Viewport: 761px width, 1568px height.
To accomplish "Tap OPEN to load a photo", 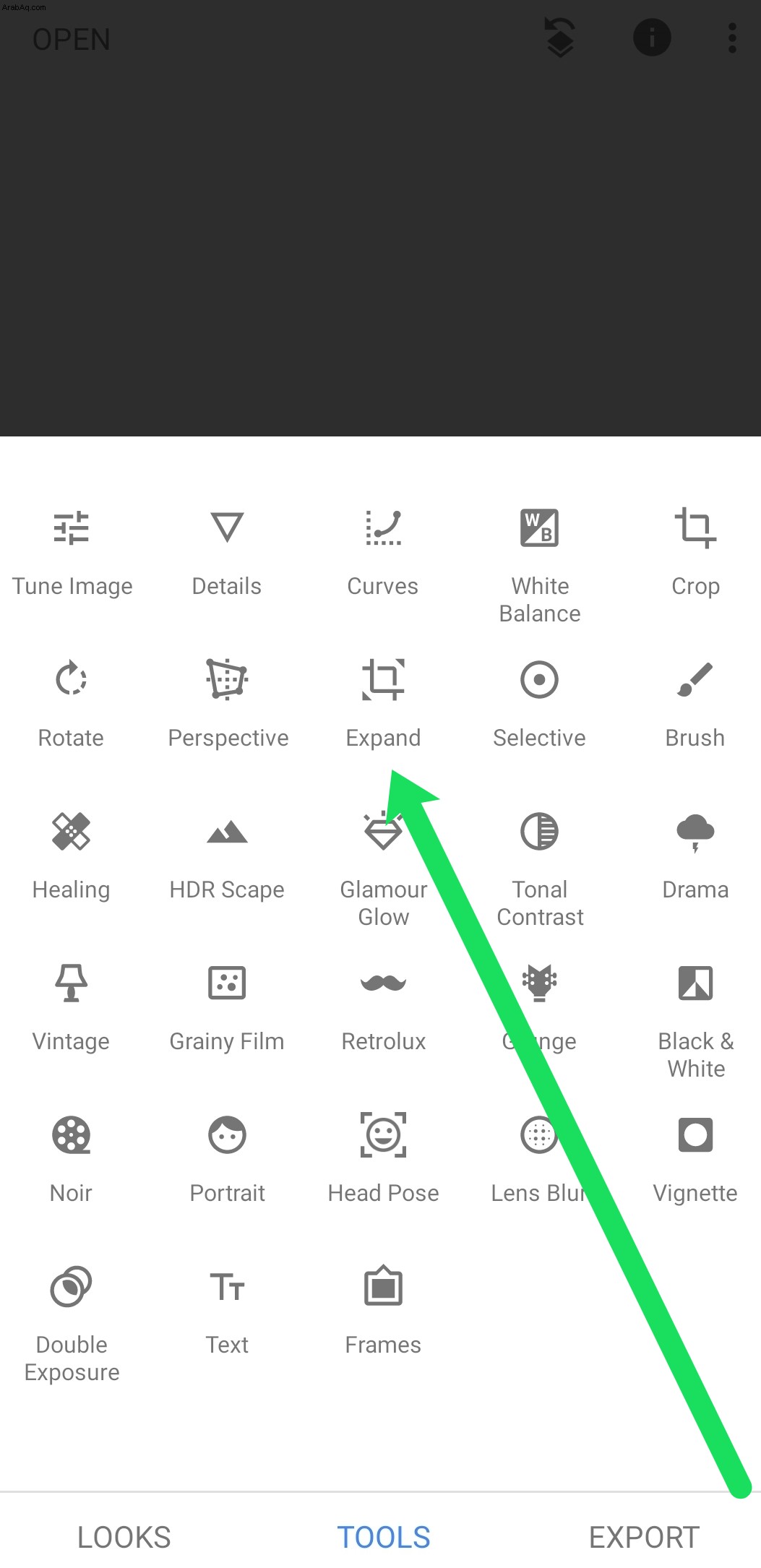I will coord(72,39).
